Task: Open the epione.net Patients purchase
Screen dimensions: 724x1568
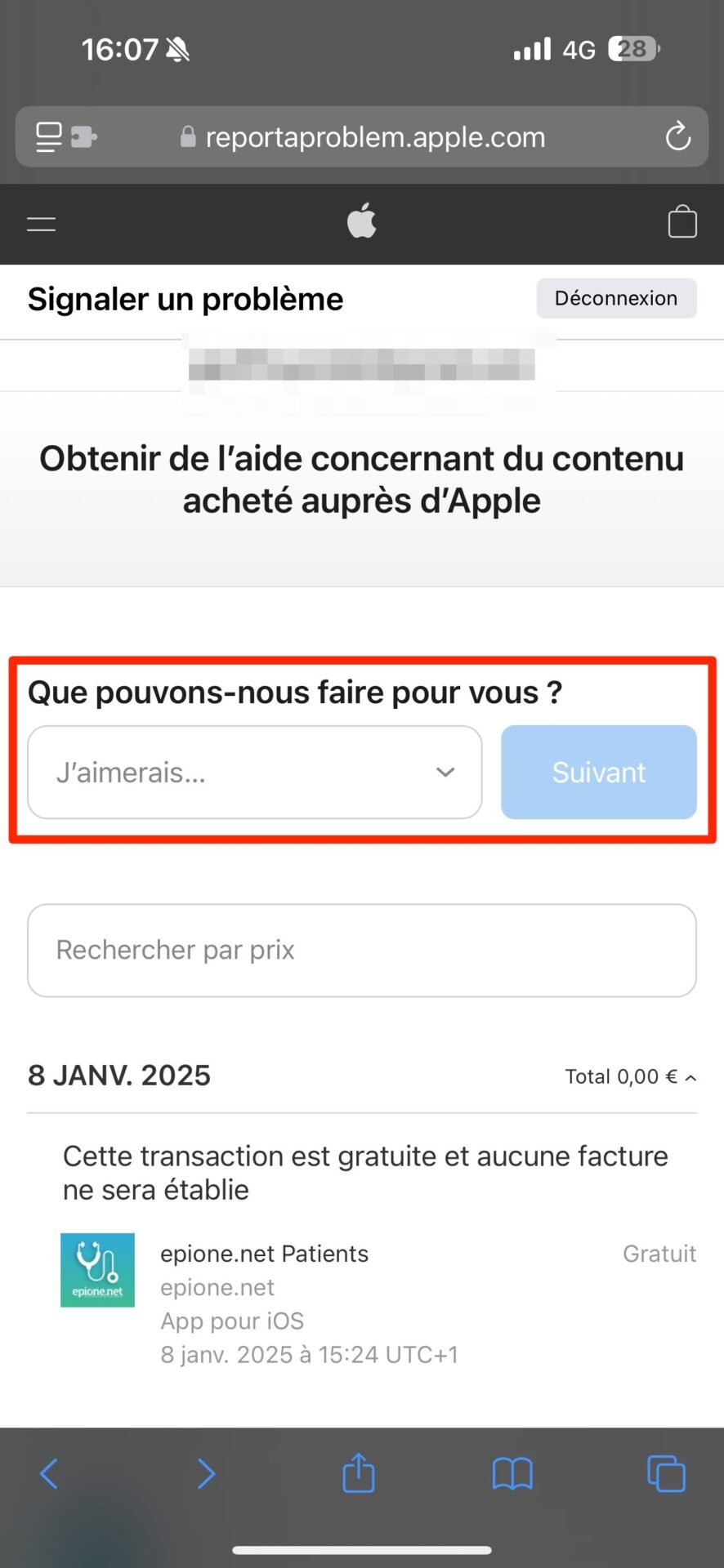Action: coord(378,1303)
